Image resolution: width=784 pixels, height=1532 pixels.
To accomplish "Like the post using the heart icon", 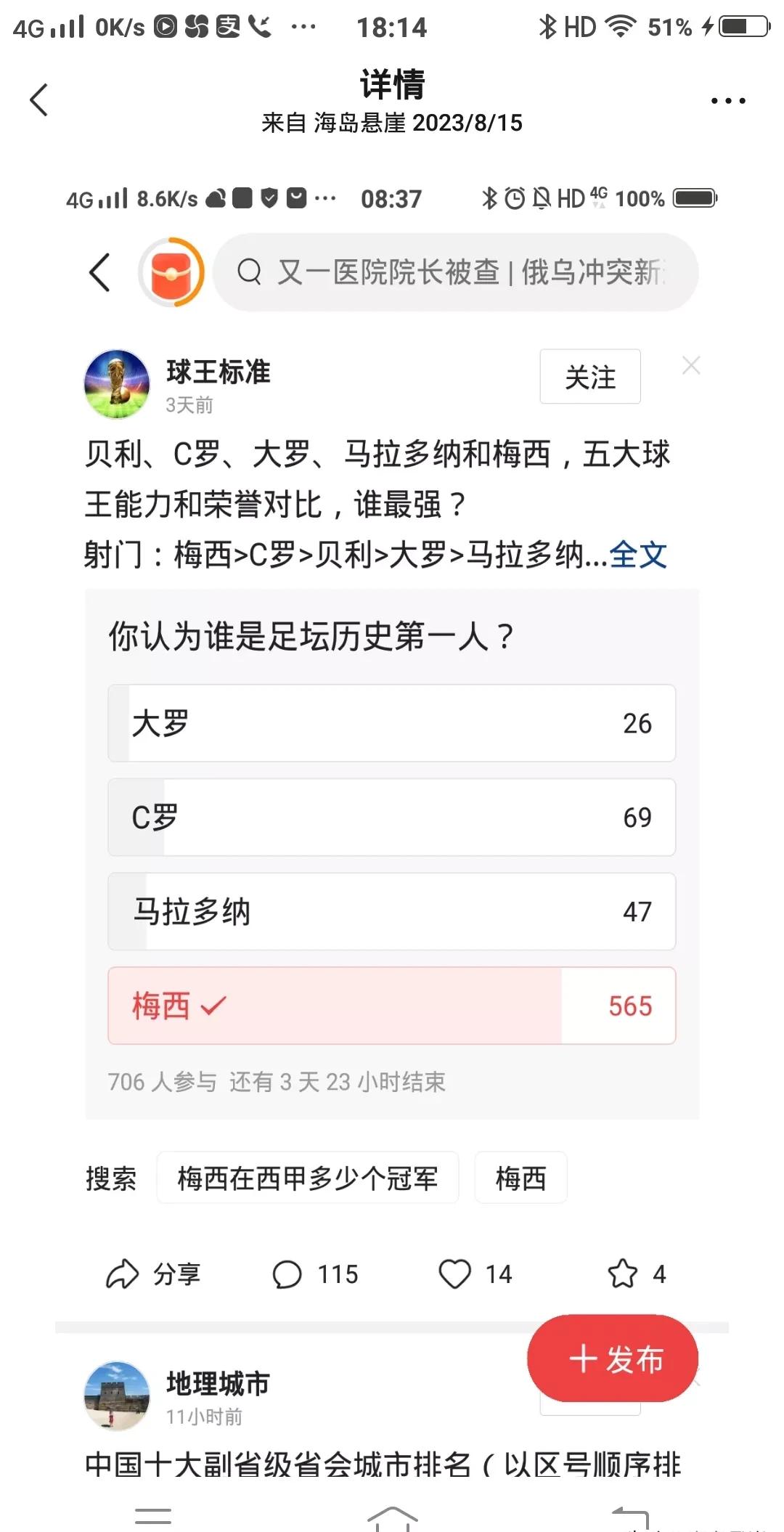I will point(475,1274).
